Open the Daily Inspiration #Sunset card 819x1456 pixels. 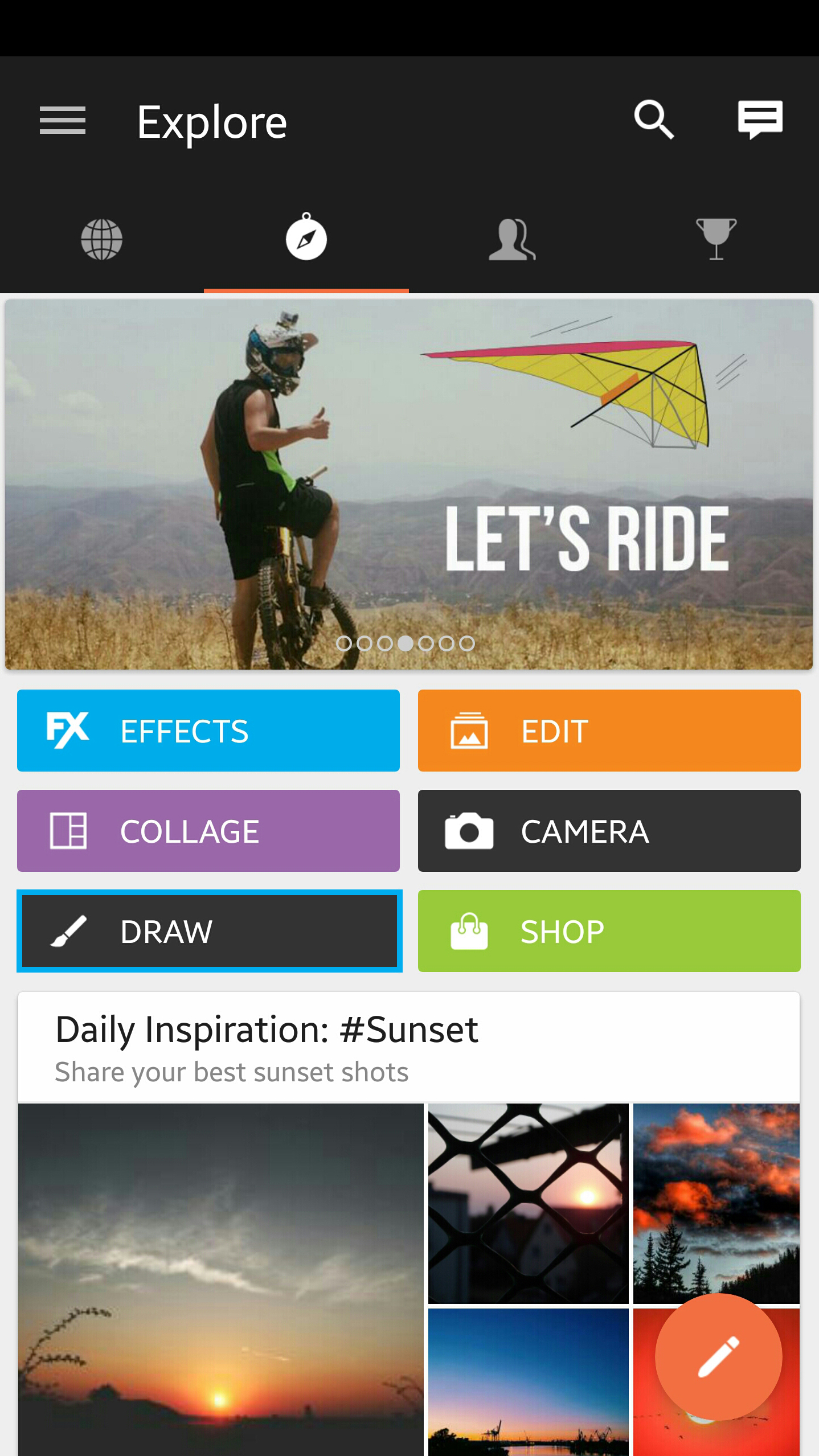409,1047
